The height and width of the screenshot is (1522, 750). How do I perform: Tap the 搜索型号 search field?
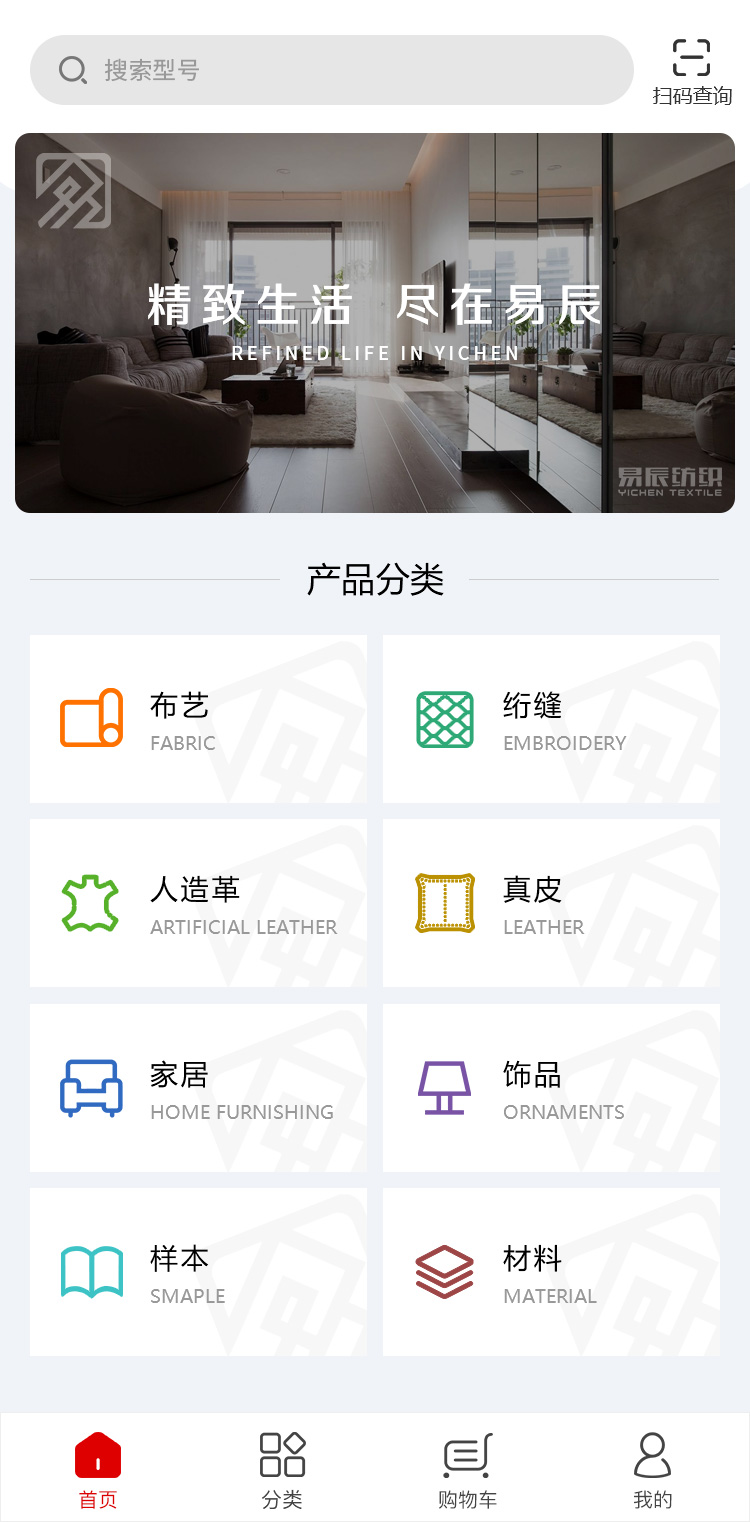330,70
